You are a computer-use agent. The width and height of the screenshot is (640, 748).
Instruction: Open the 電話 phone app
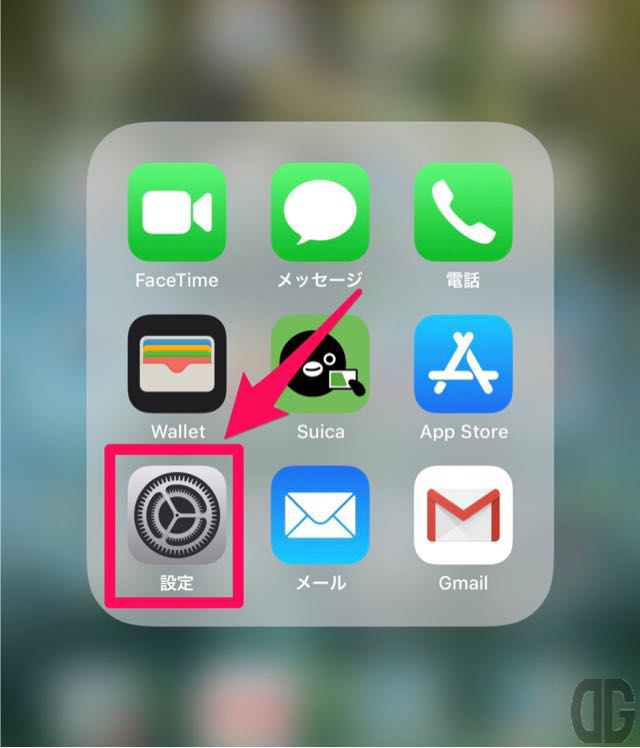[463, 212]
